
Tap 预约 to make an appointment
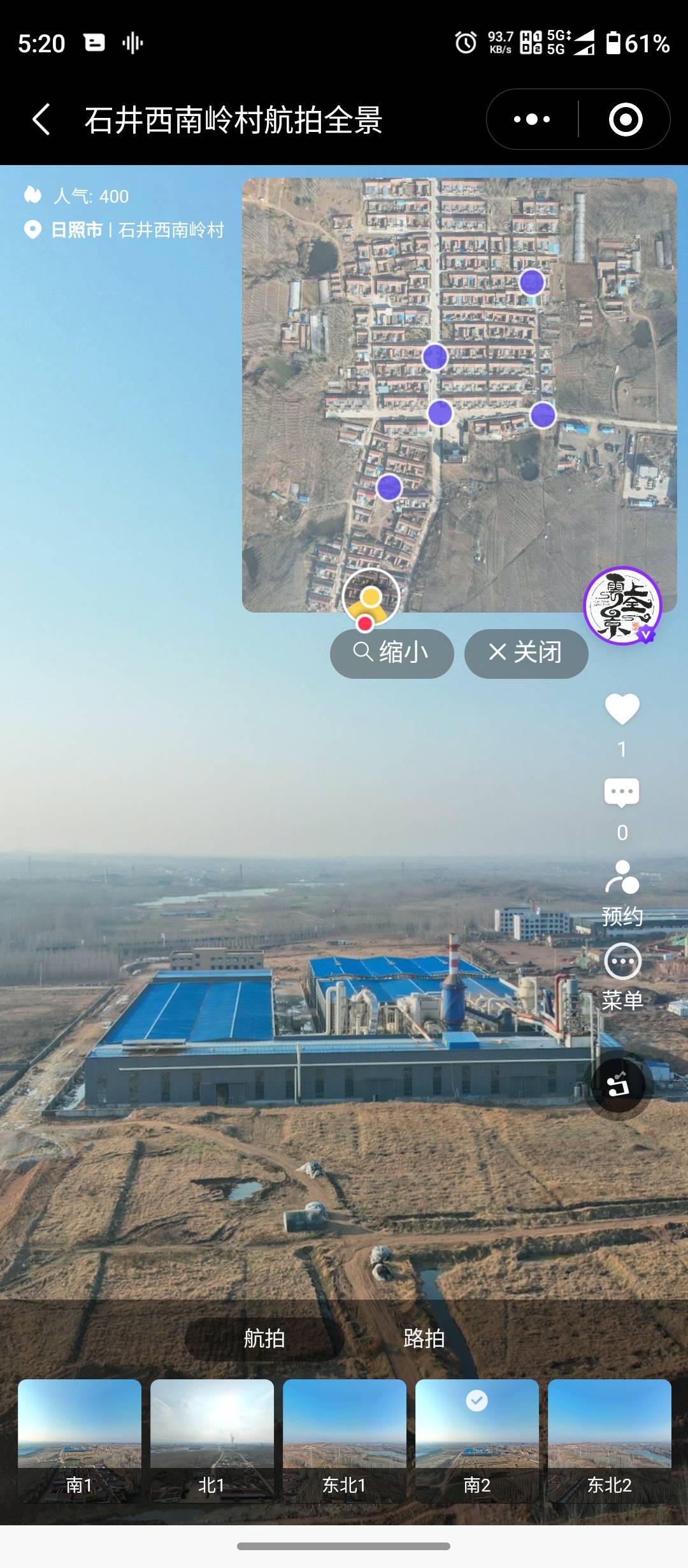point(622,892)
